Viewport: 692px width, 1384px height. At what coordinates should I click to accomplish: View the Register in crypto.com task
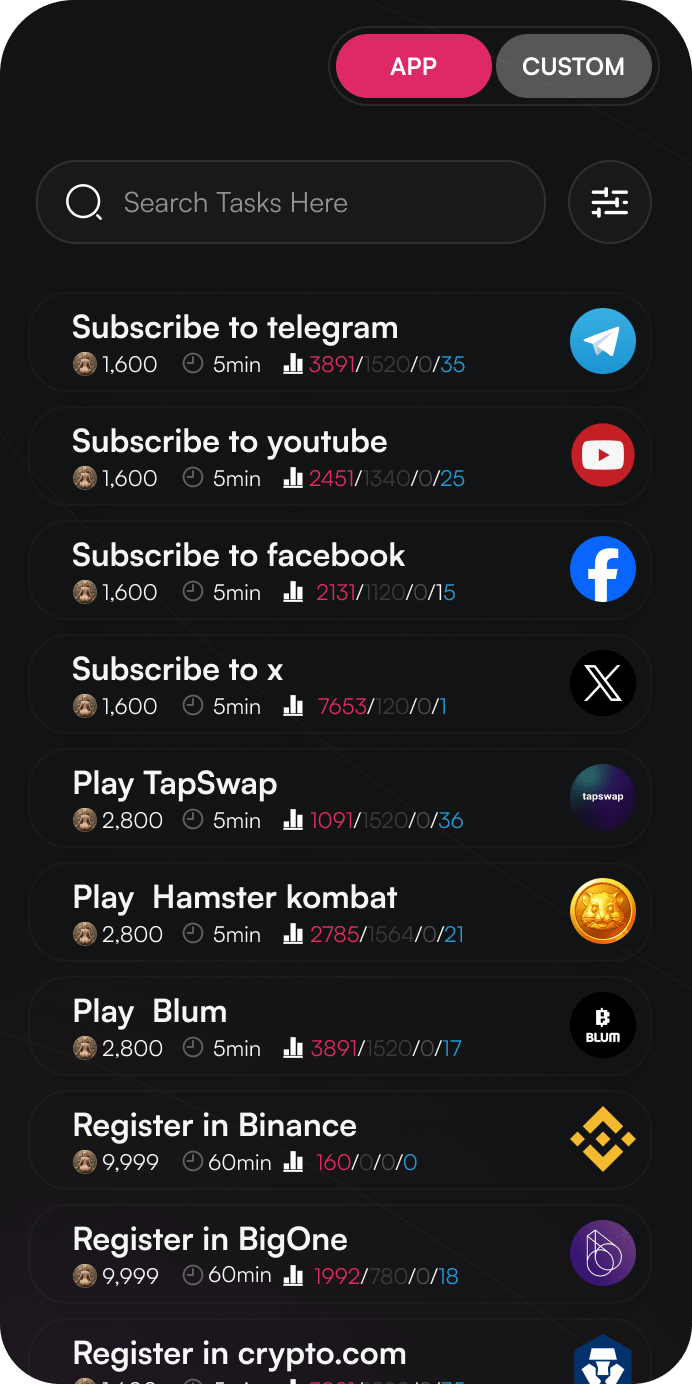click(x=340, y=1357)
